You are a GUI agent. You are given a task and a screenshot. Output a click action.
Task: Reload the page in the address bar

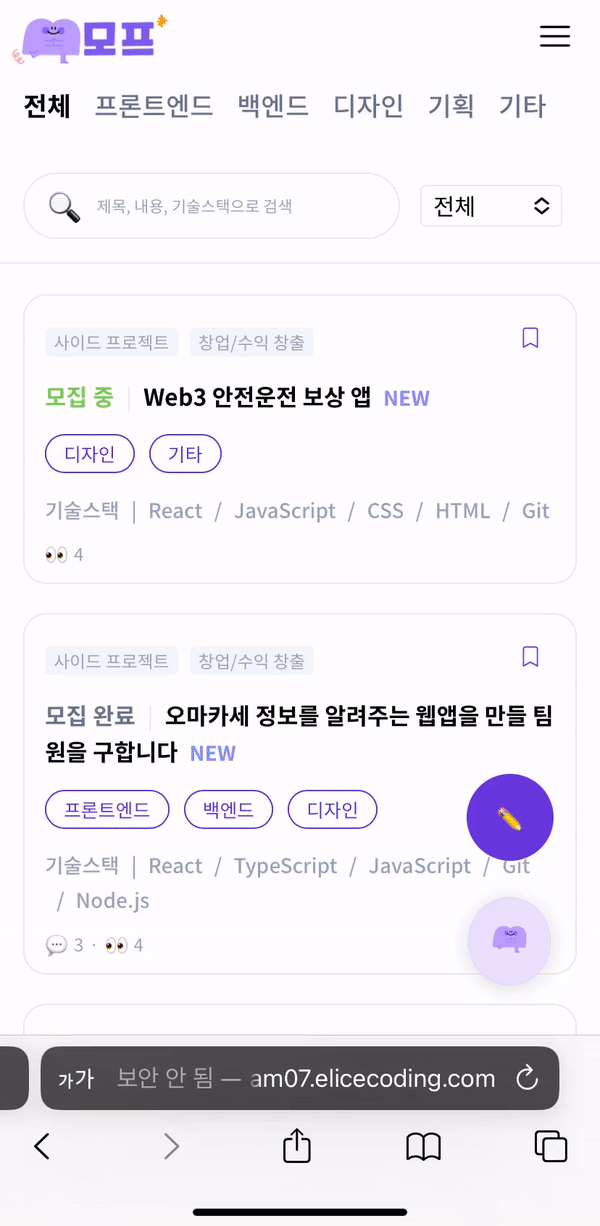coord(526,1078)
